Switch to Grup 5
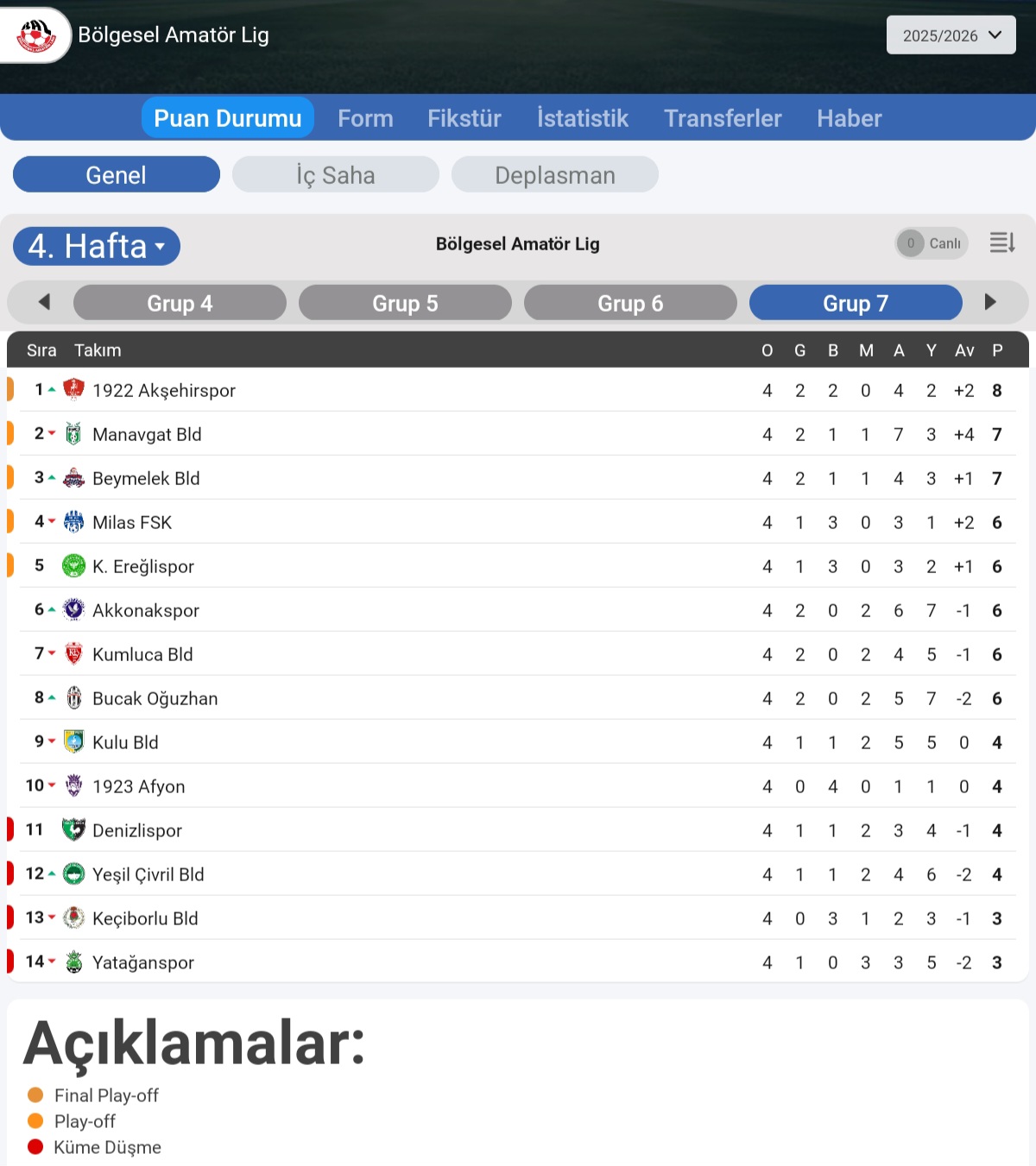The width and height of the screenshot is (1036, 1166). click(405, 303)
